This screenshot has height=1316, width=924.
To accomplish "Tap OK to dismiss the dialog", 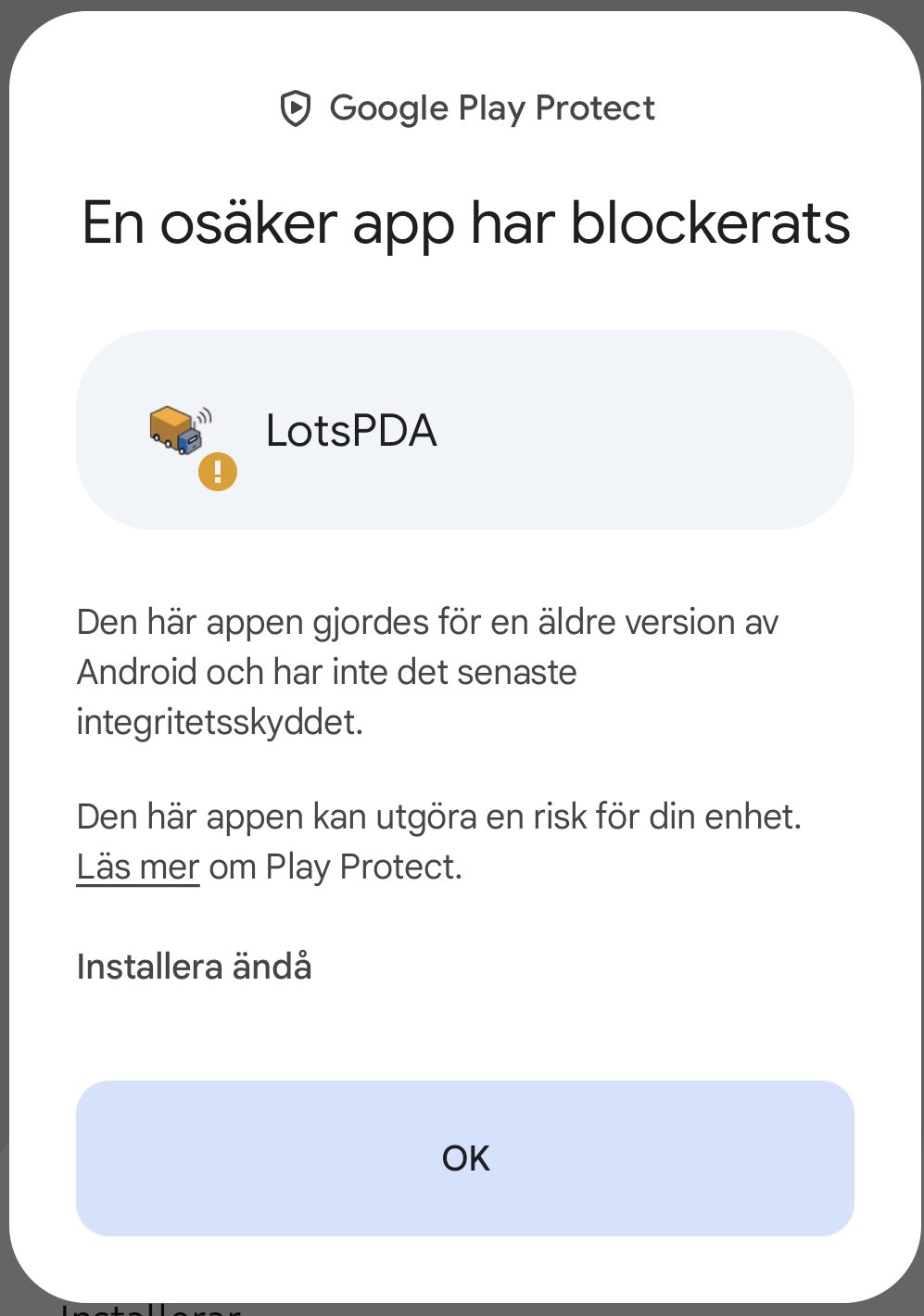I will tap(464, 1158).
